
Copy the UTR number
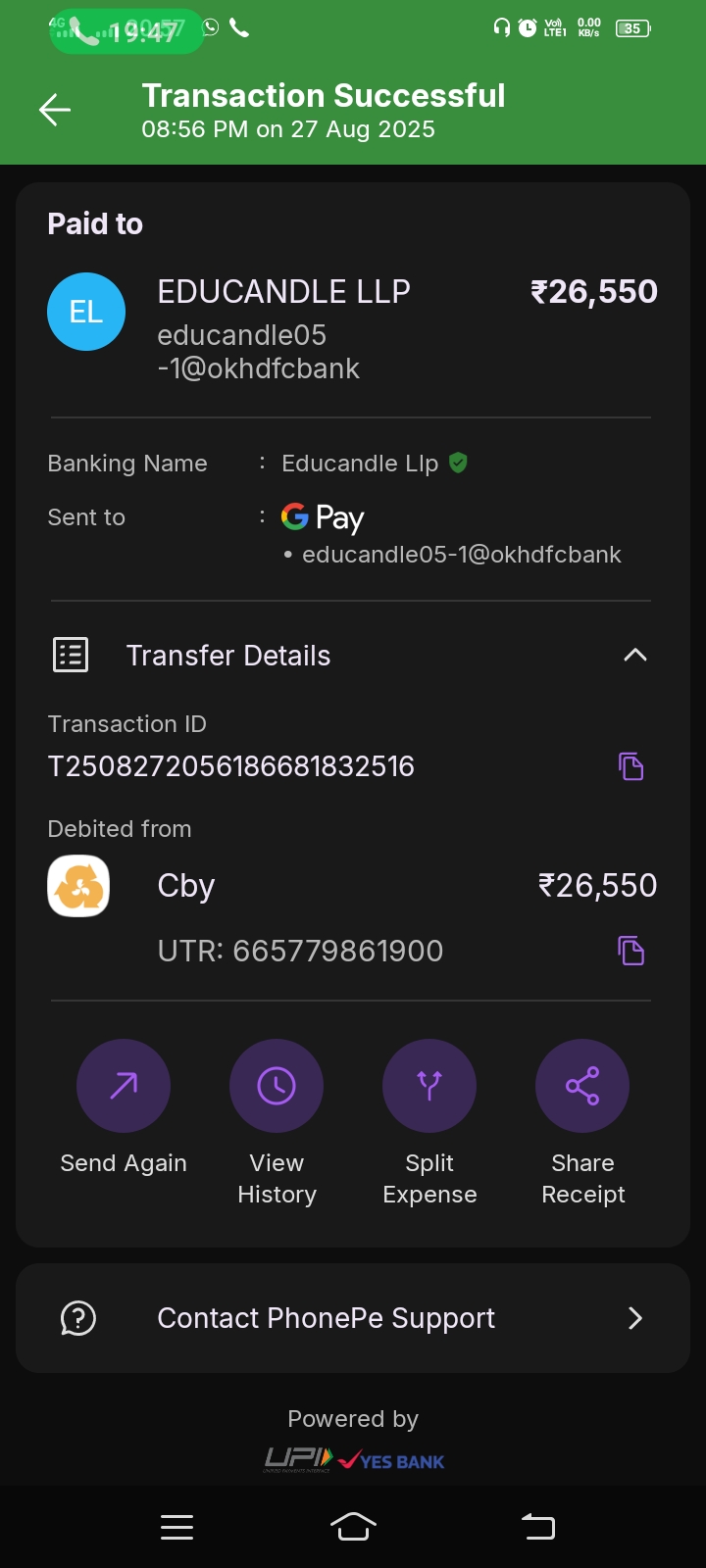click(x=631, y=951)
